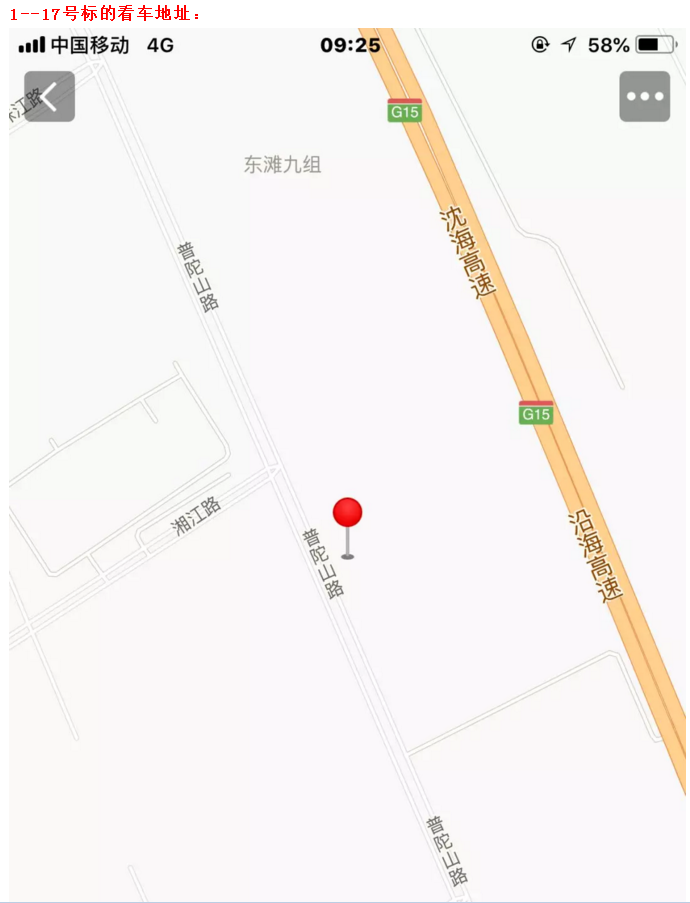
Task: Tap the red location pin
Action: coord(347,515)
